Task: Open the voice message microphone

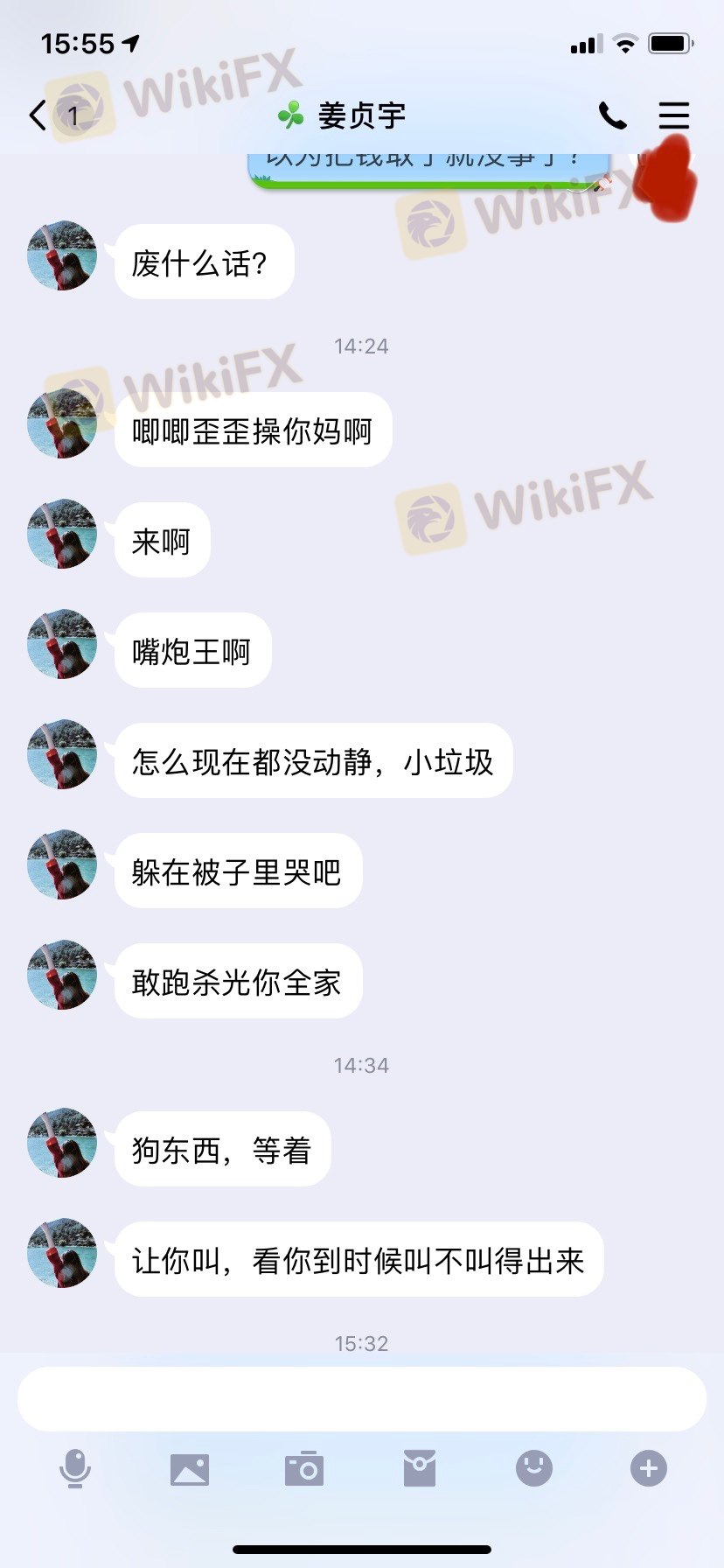Action: point(75,1468)
